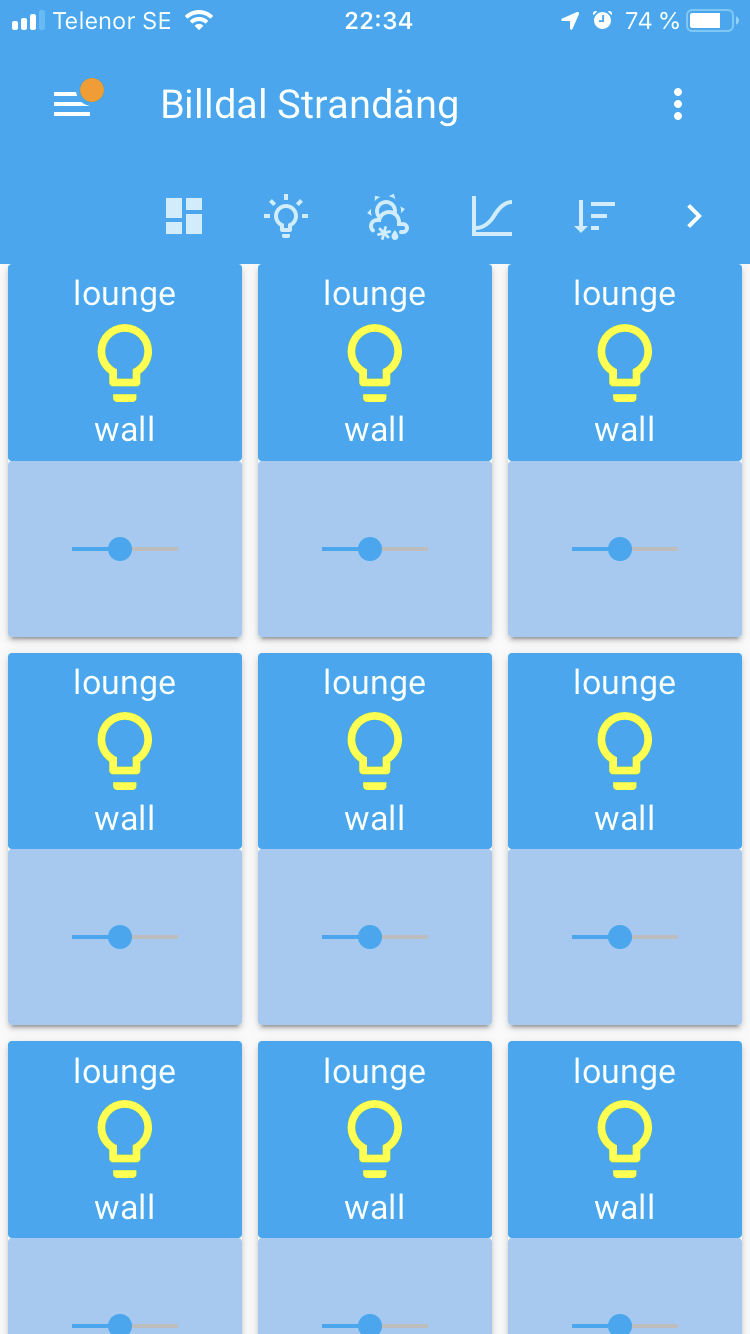The image size is (750, 1334).
Task: Tap the 'wall' label on the first tile
Action: pyautogui.click(x=124, y=429)
